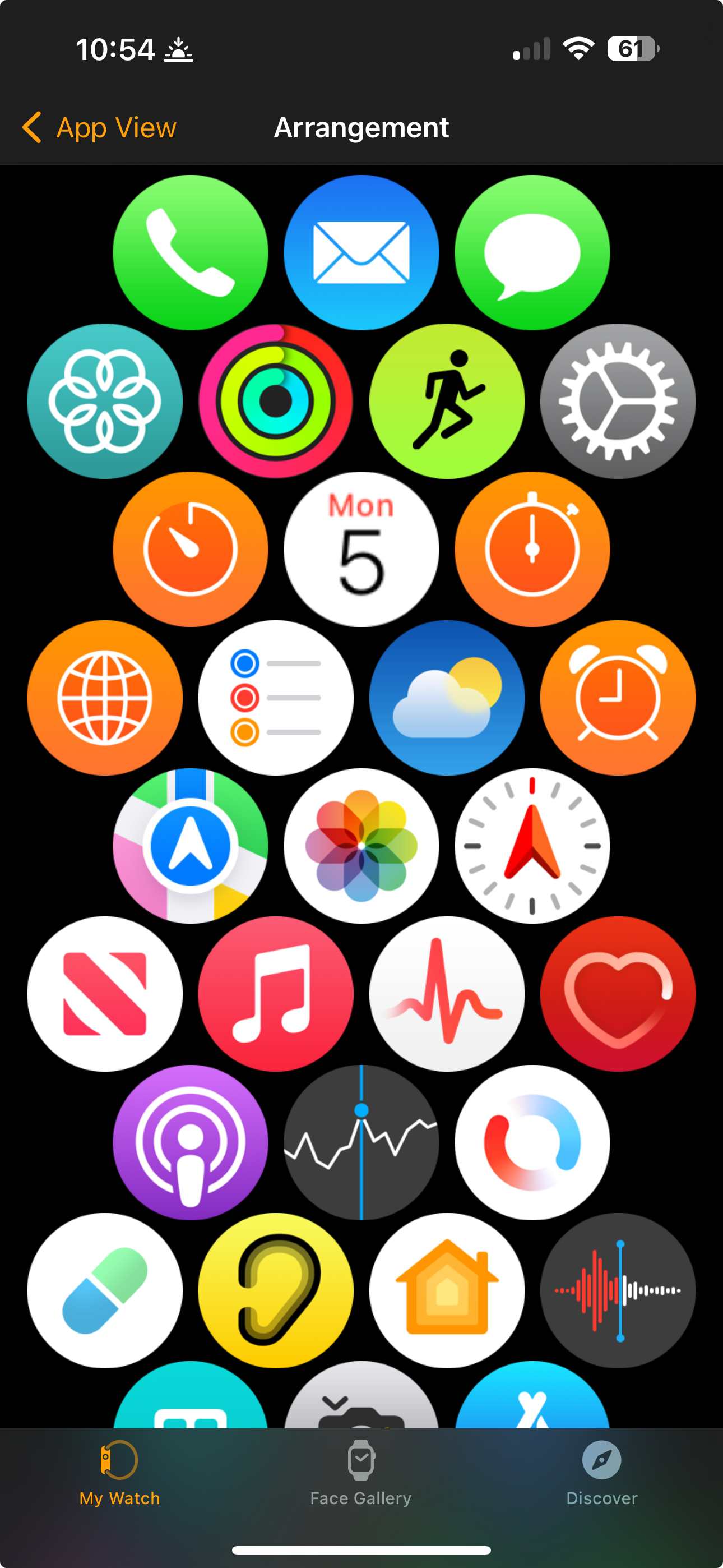Tap the blue Mail envelope icon
The image size is (723, 1568).
[x=361, y=252]
